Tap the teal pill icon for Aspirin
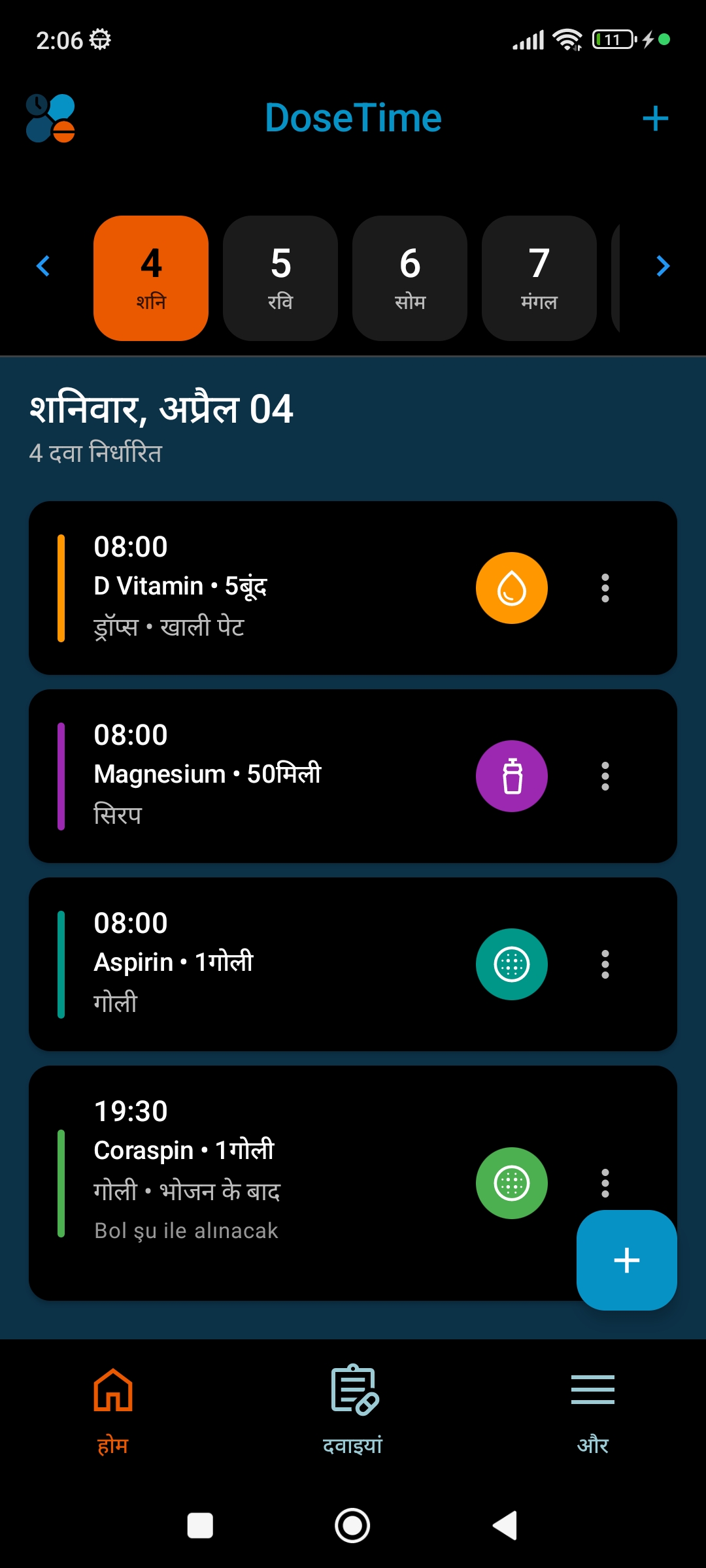Viewport: 706px width, 1568px height. coord(512,964)
